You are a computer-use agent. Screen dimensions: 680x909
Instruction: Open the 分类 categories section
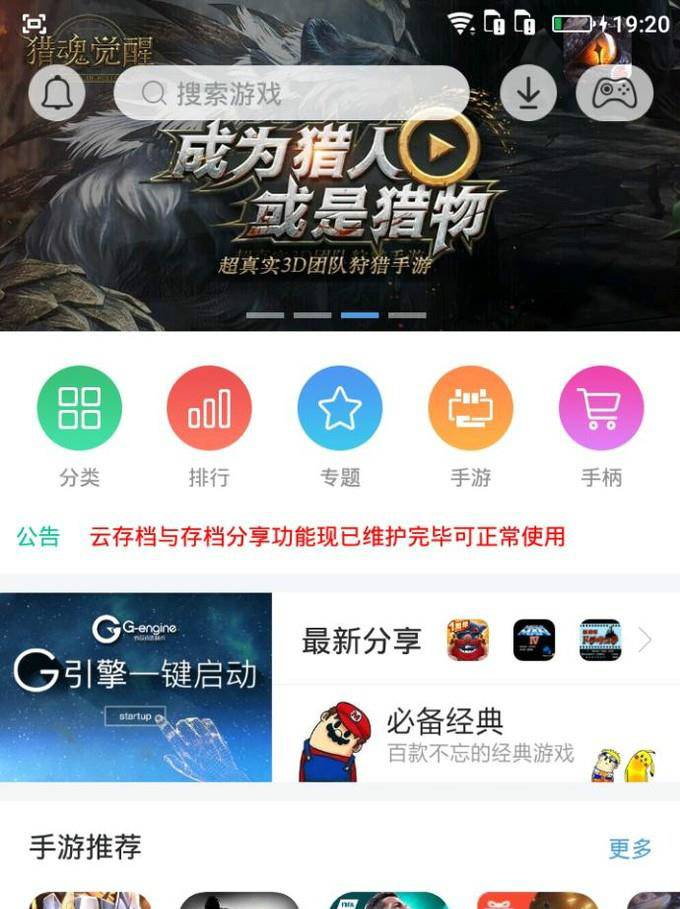tap(79, 409)
